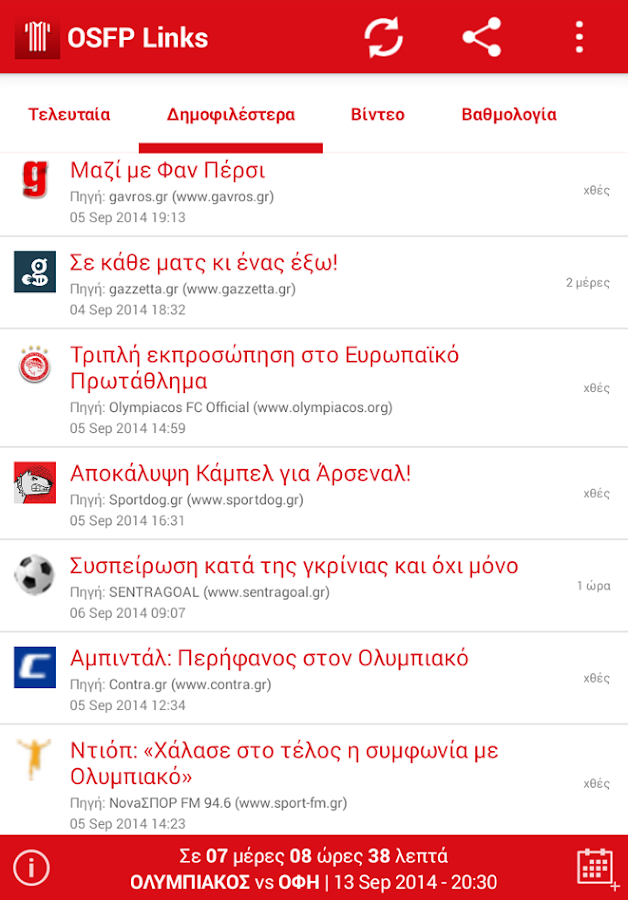
Task: Open the overflow menu
Action: pyautogui.click(x=579, y=38)
